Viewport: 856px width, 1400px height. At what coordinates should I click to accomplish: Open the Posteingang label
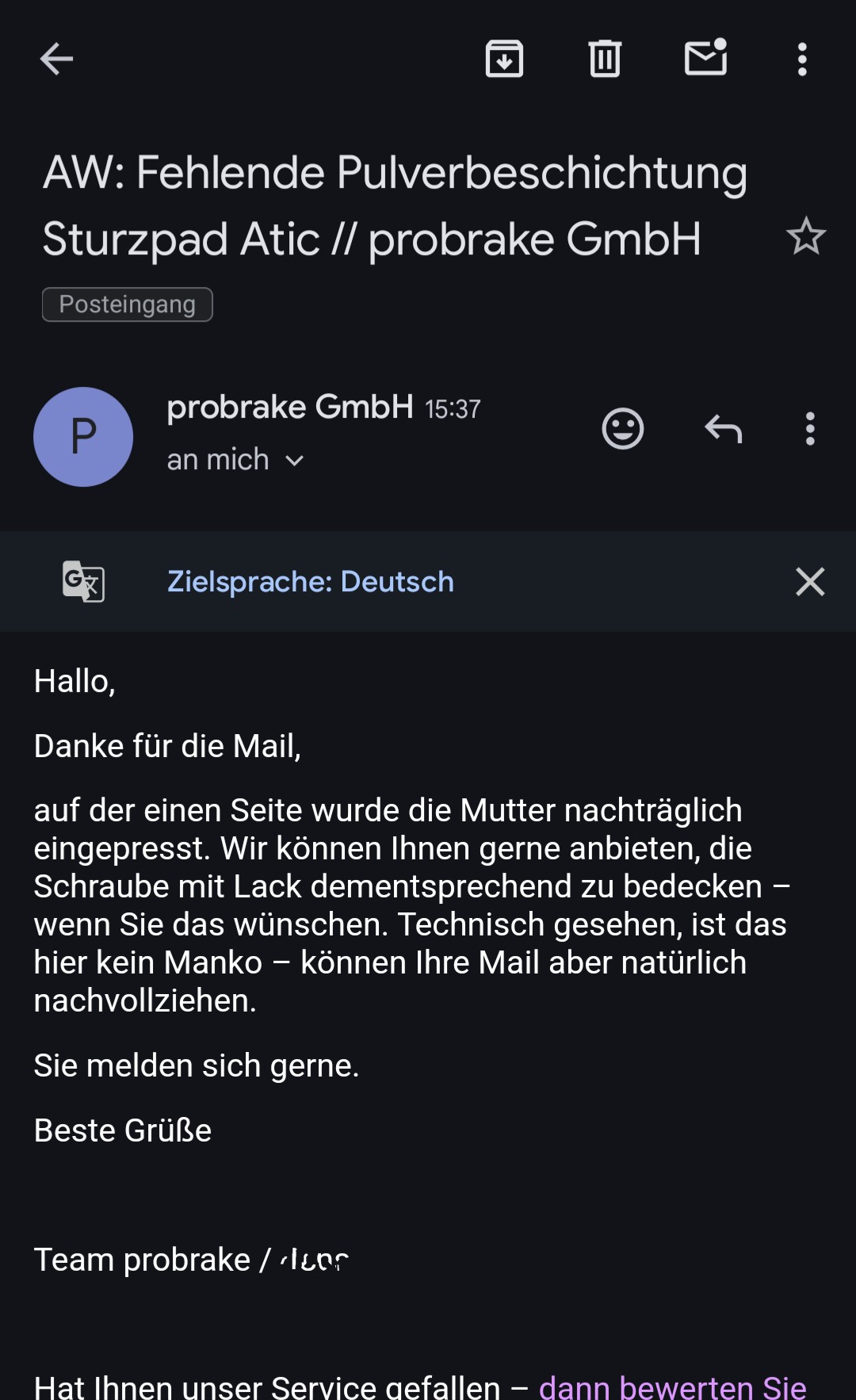(127, 304)
